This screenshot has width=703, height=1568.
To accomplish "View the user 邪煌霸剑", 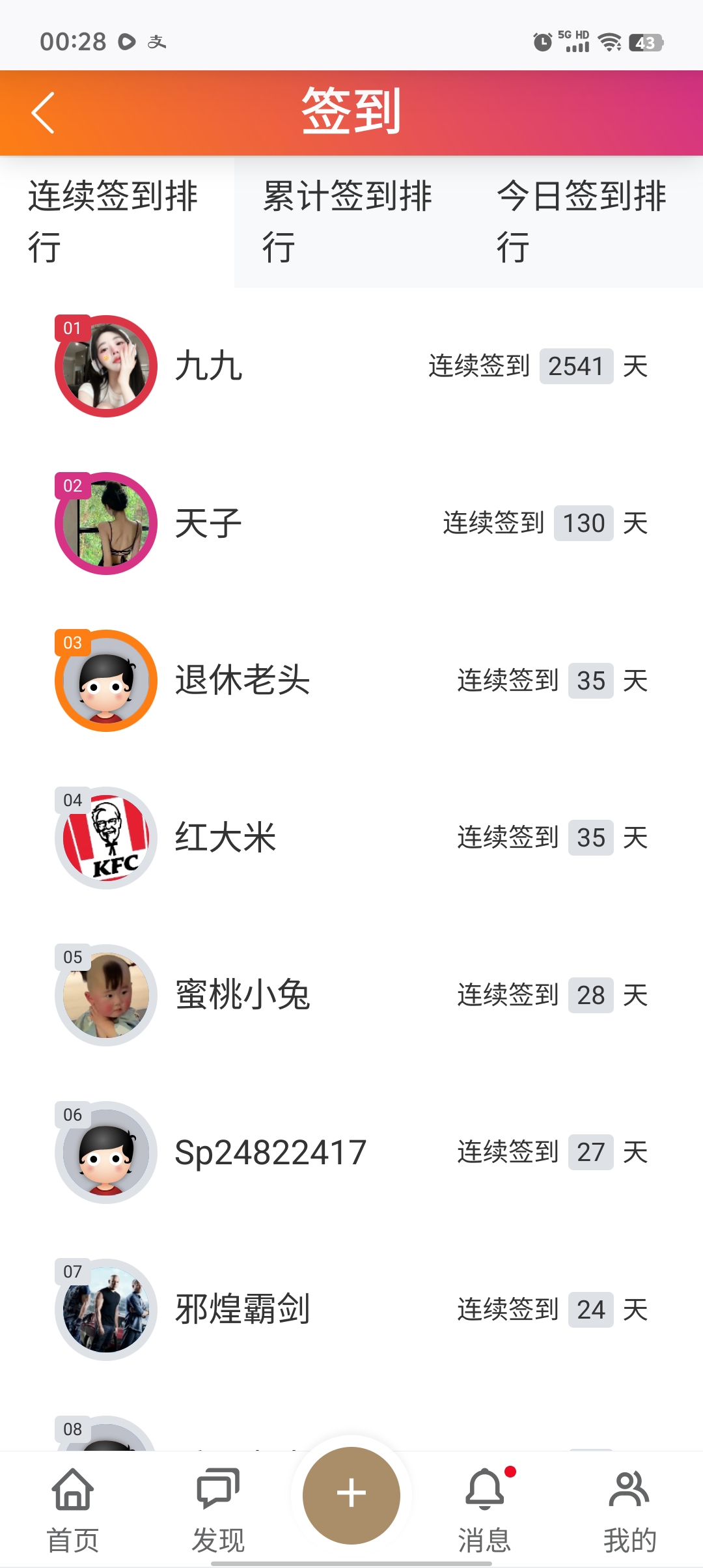I will pos(351,1309).
